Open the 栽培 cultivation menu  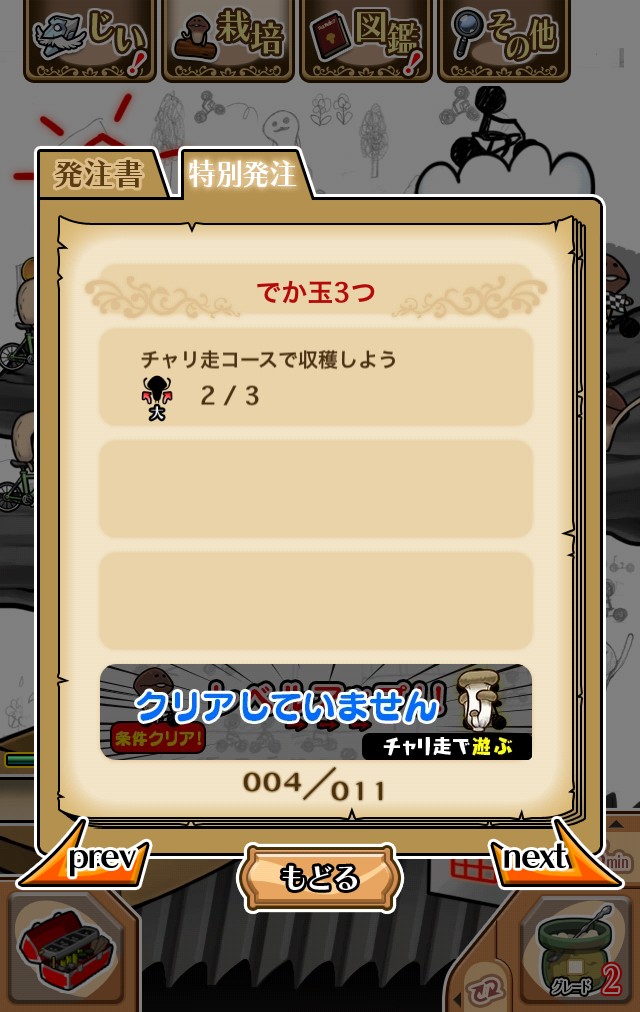[227, 40]
